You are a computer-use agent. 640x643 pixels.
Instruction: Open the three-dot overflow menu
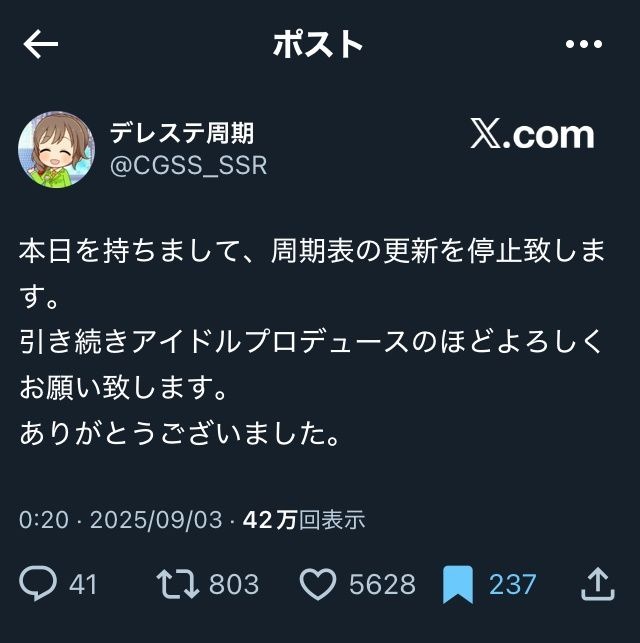pos(583,44)
